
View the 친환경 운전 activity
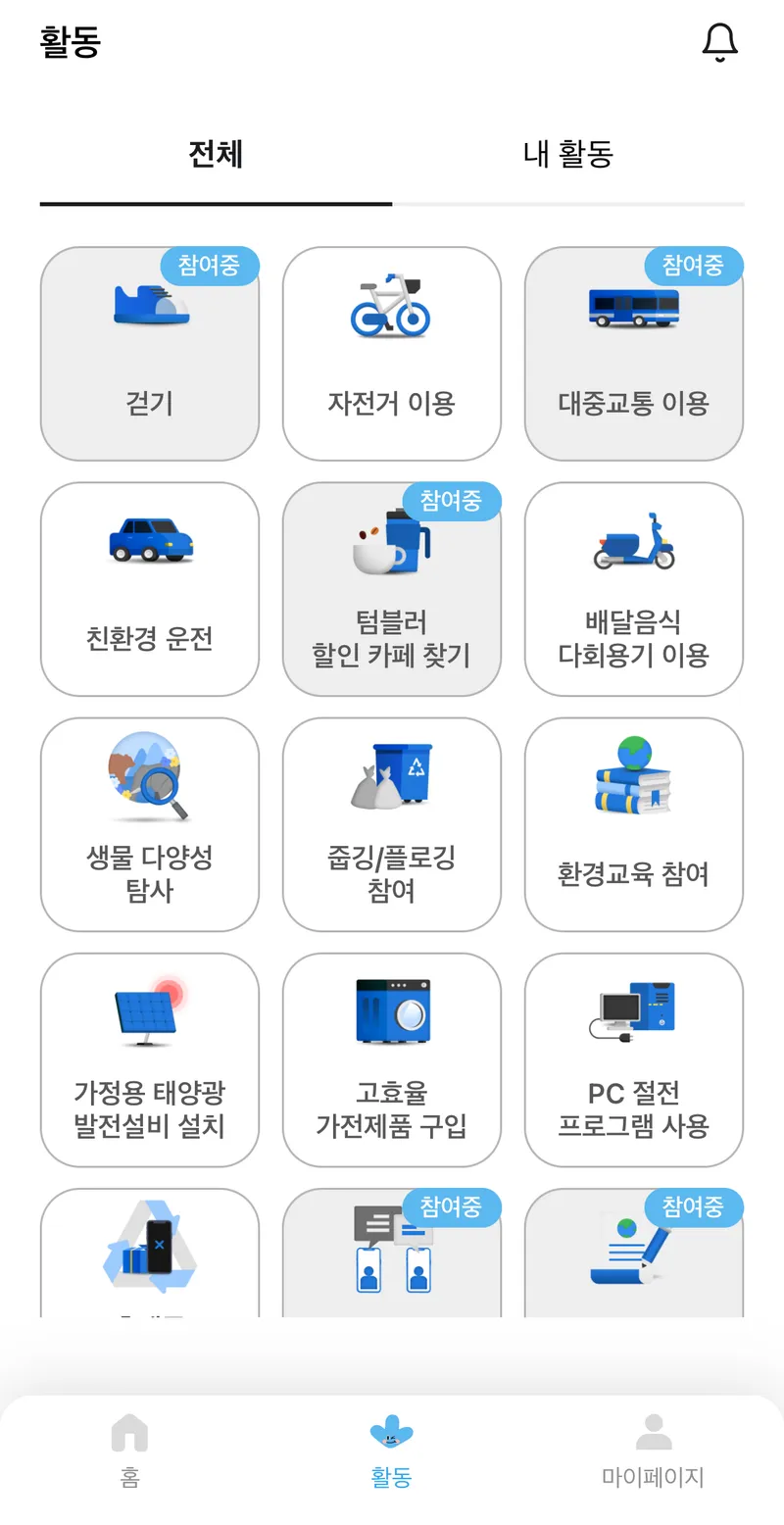150,589
